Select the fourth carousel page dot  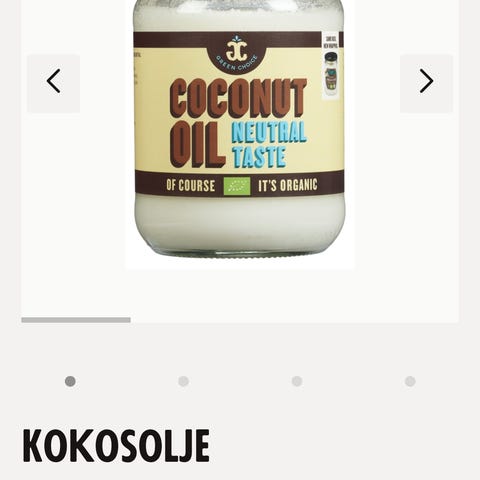[410, 381]
